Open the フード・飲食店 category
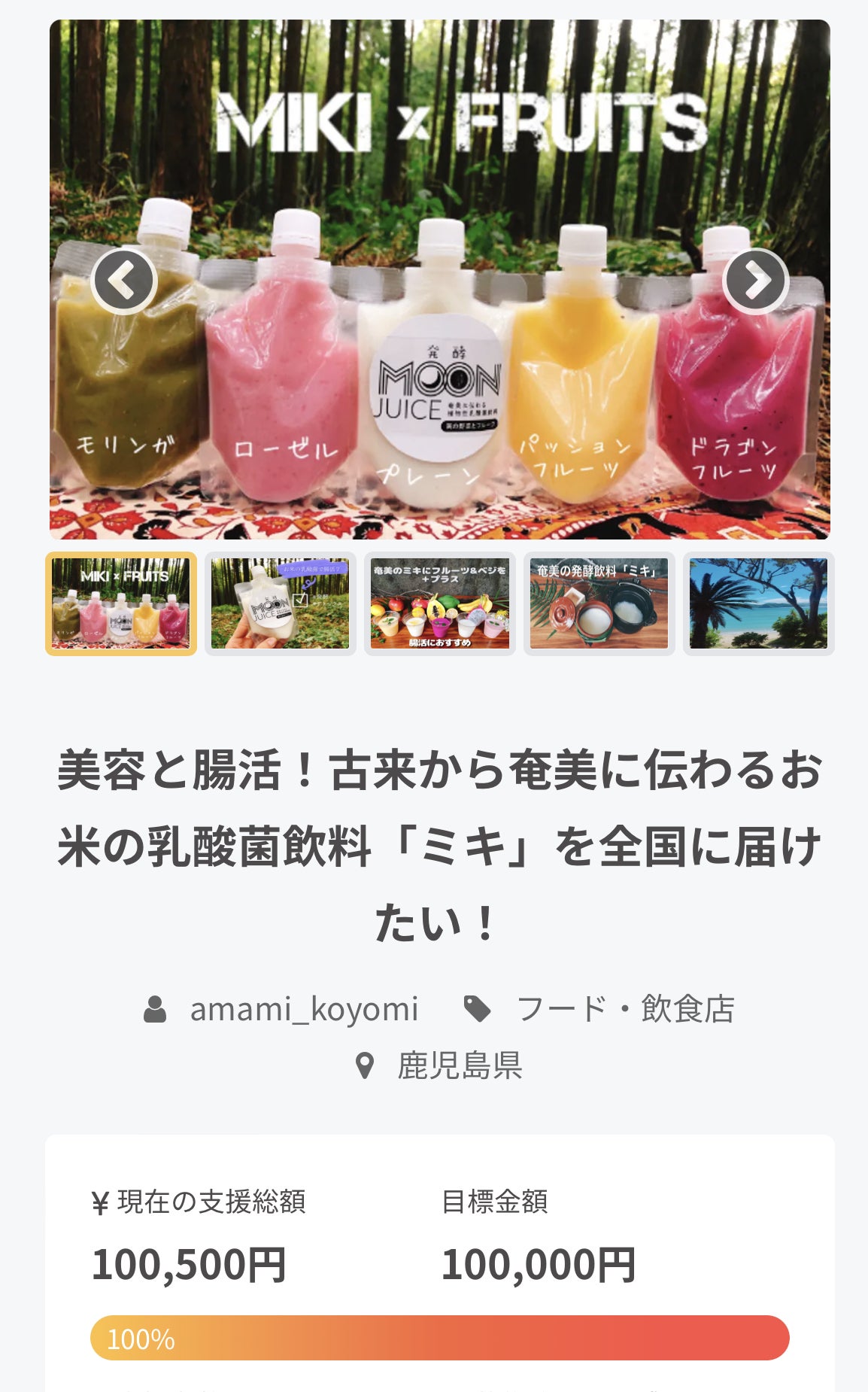 625,1009
